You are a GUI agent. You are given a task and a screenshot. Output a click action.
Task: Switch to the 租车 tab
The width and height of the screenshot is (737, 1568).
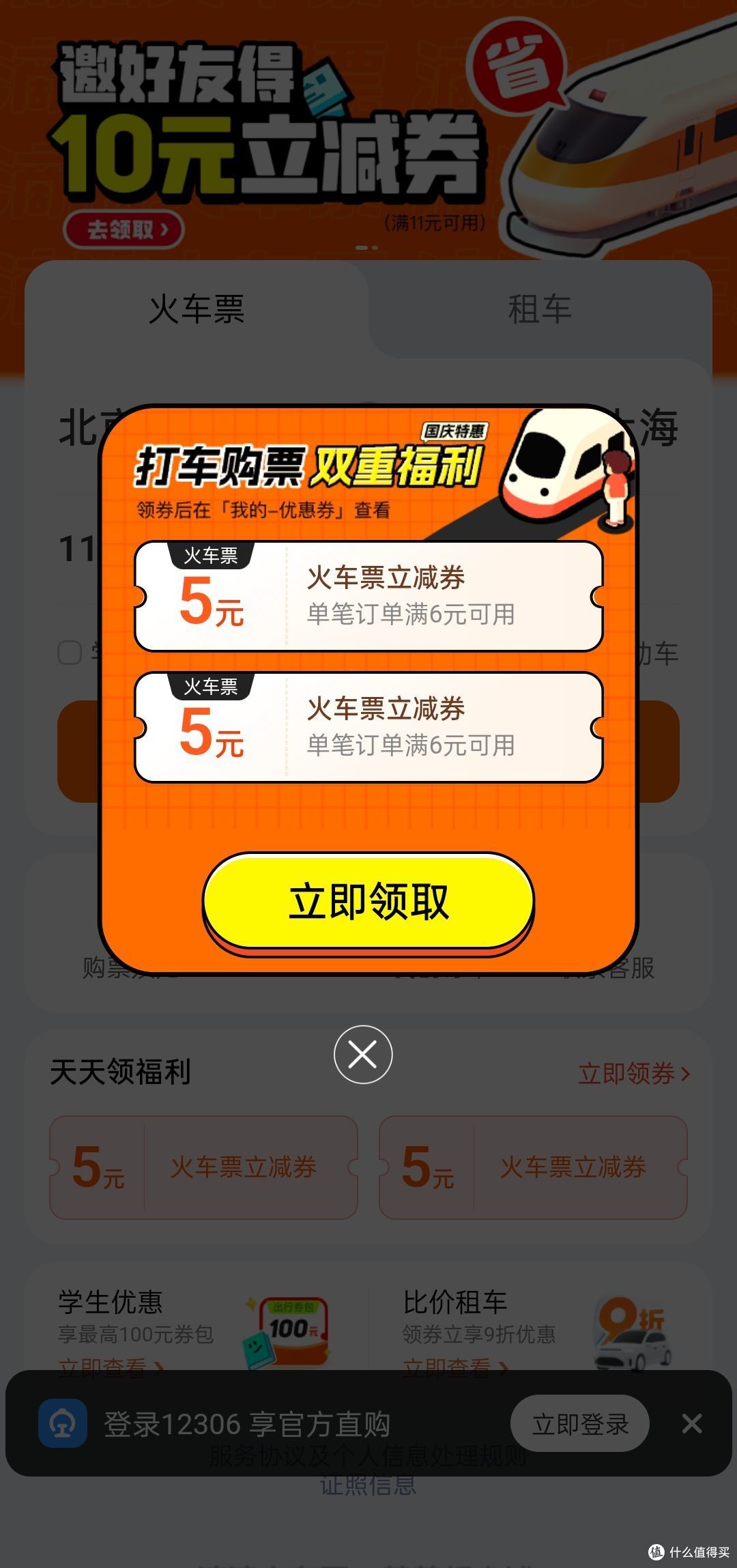[539, 311]
